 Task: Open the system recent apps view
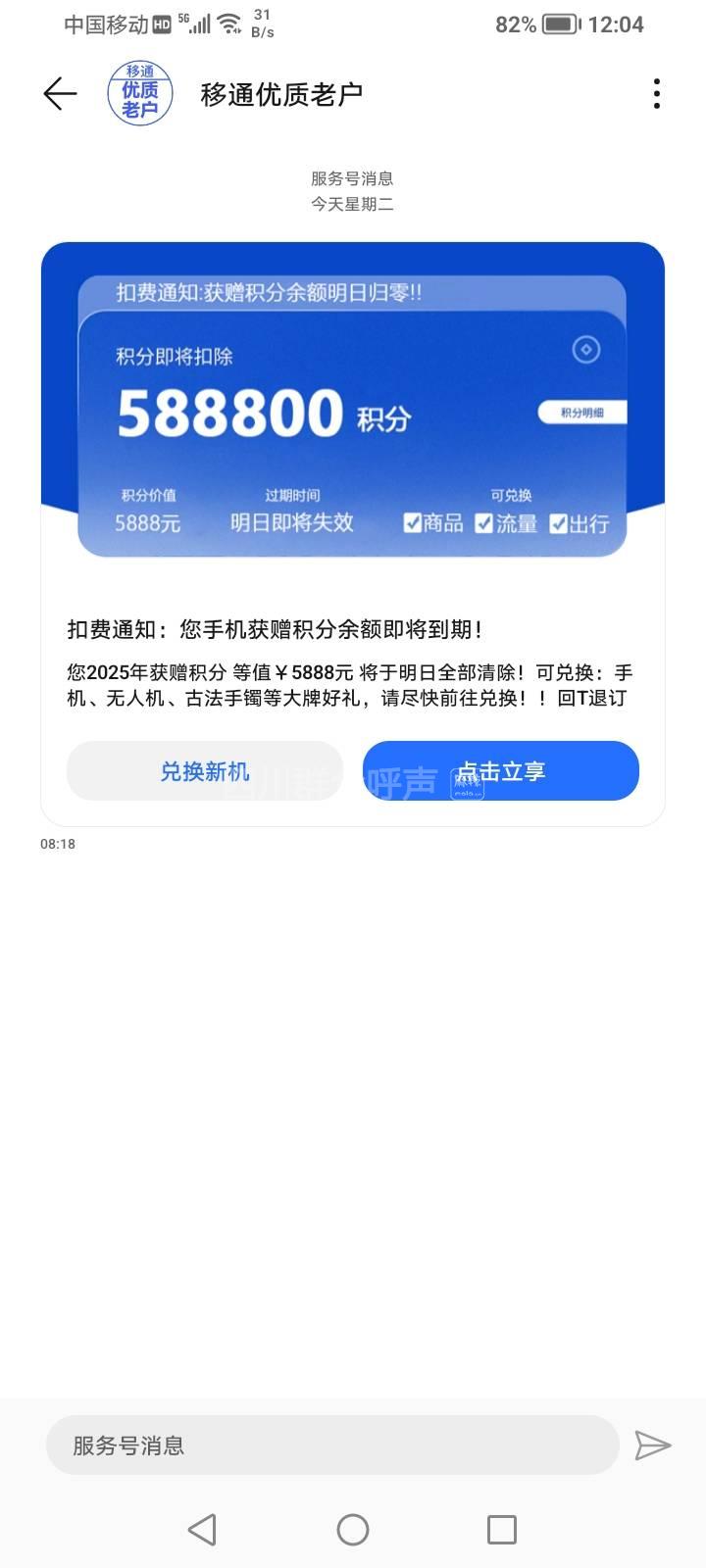(x=501, y=1529)
